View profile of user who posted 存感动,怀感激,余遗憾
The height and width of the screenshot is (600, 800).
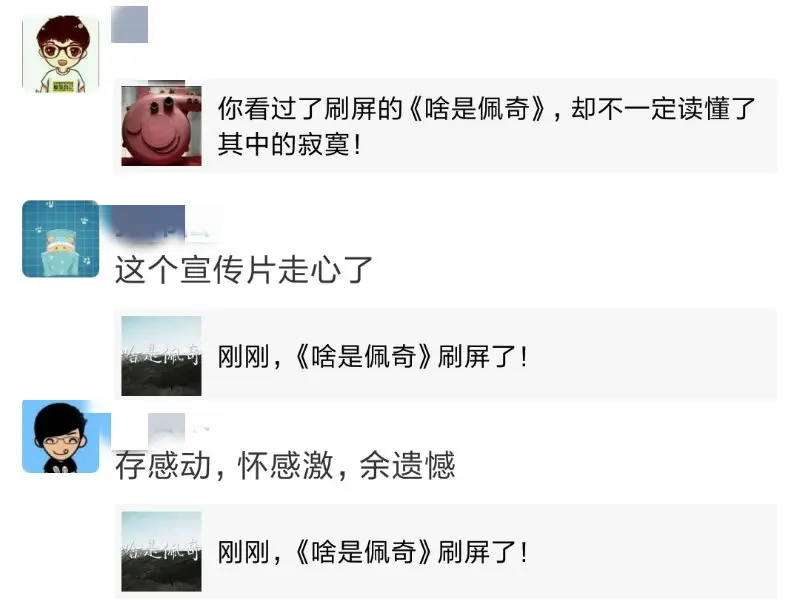[x=60, y=438]
